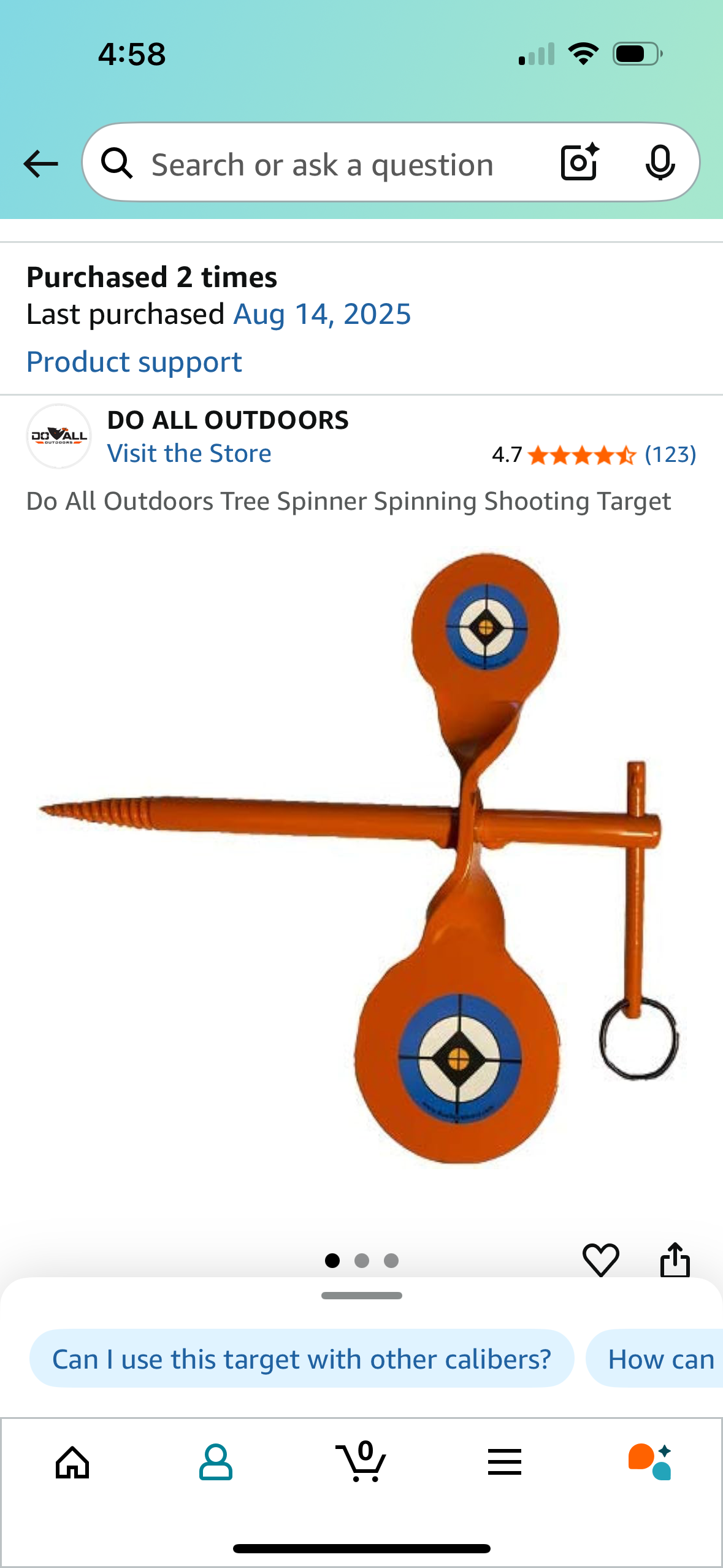
Task: Open the Aug 14, 2025 purchase details
Action: click(322, 314)
